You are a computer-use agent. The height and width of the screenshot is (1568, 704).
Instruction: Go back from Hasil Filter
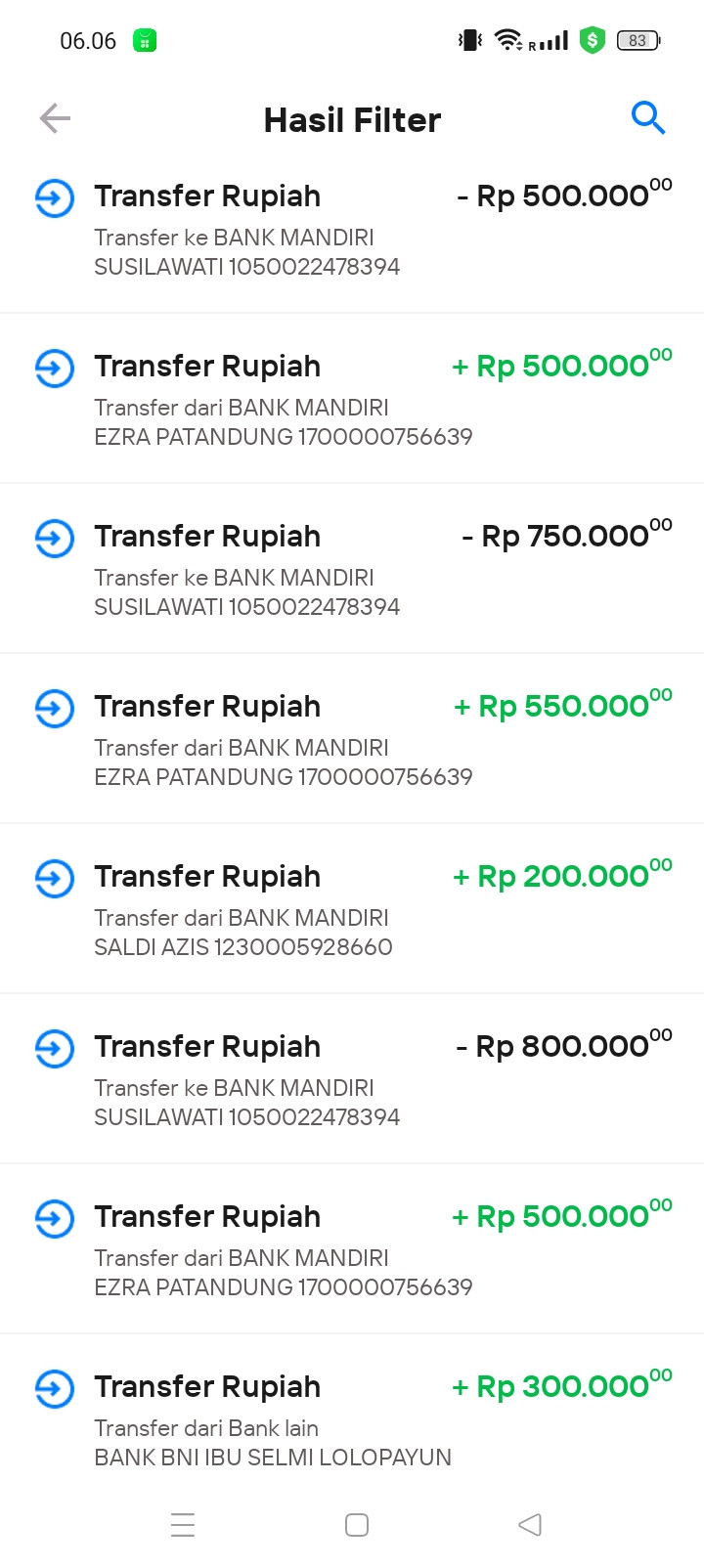coord(55,119)
